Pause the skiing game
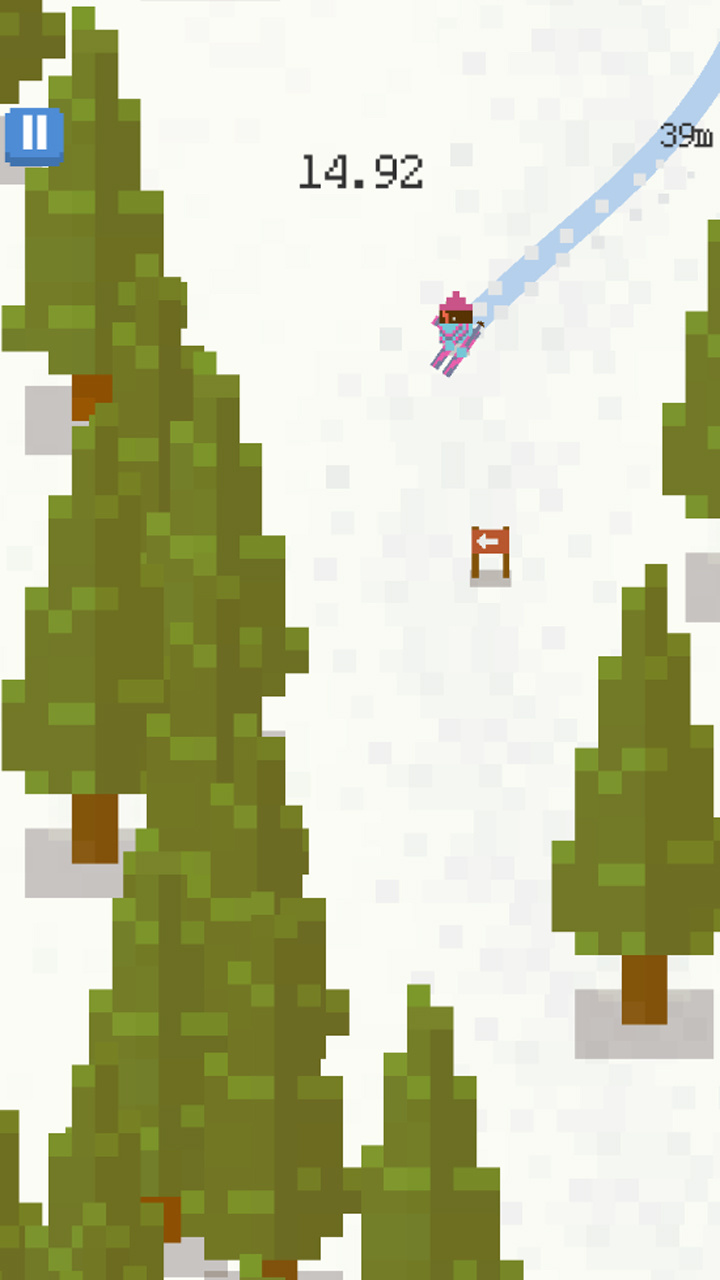This screenshot has height=1280, width=720. (x=34, y=135)
